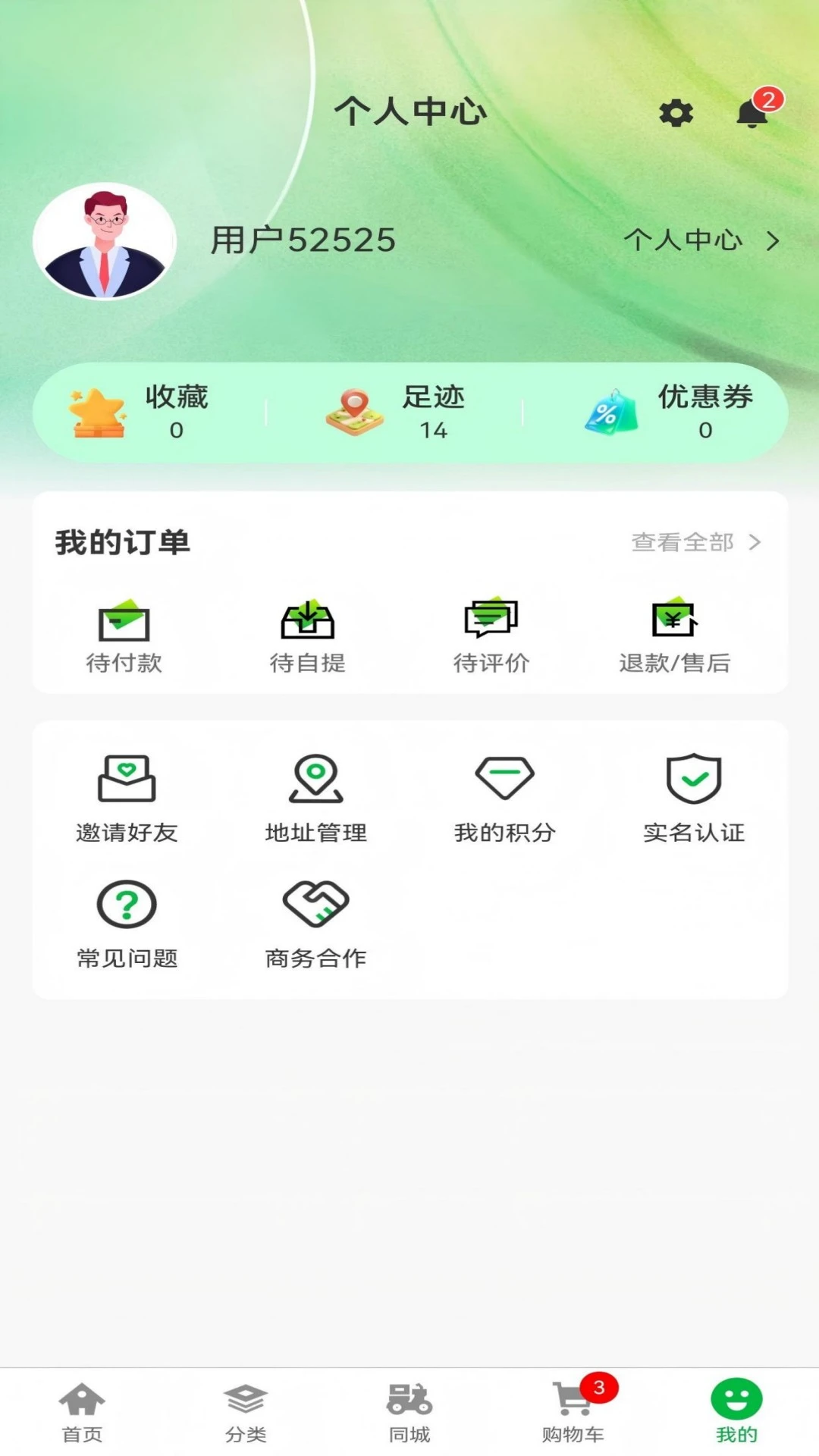The image size is (819, 1456).
Task: Tap the user avatar picture
Action: [106, 241]
